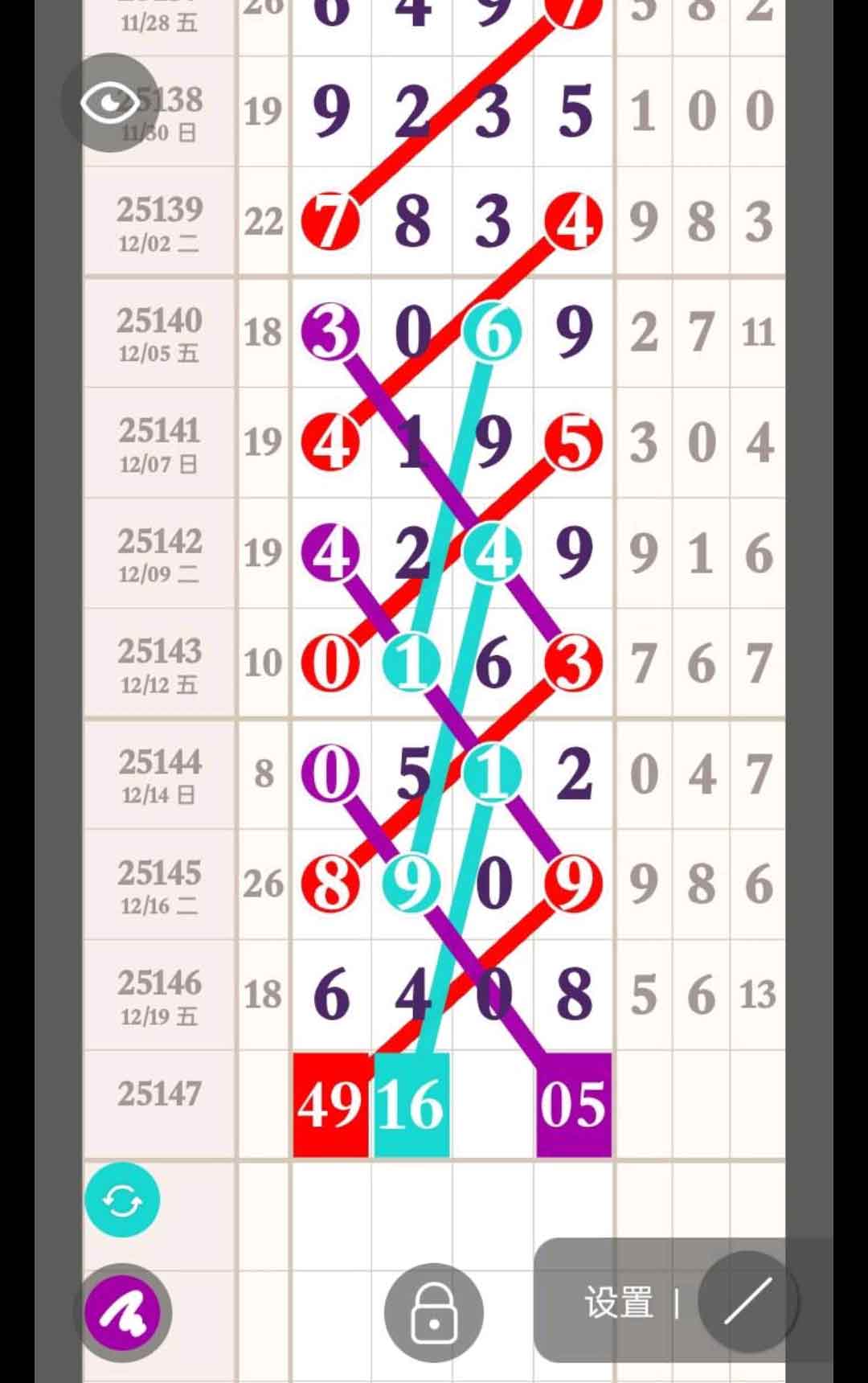
Task: Tap the cyan refresh icon
Action: tap(121, 1198)
